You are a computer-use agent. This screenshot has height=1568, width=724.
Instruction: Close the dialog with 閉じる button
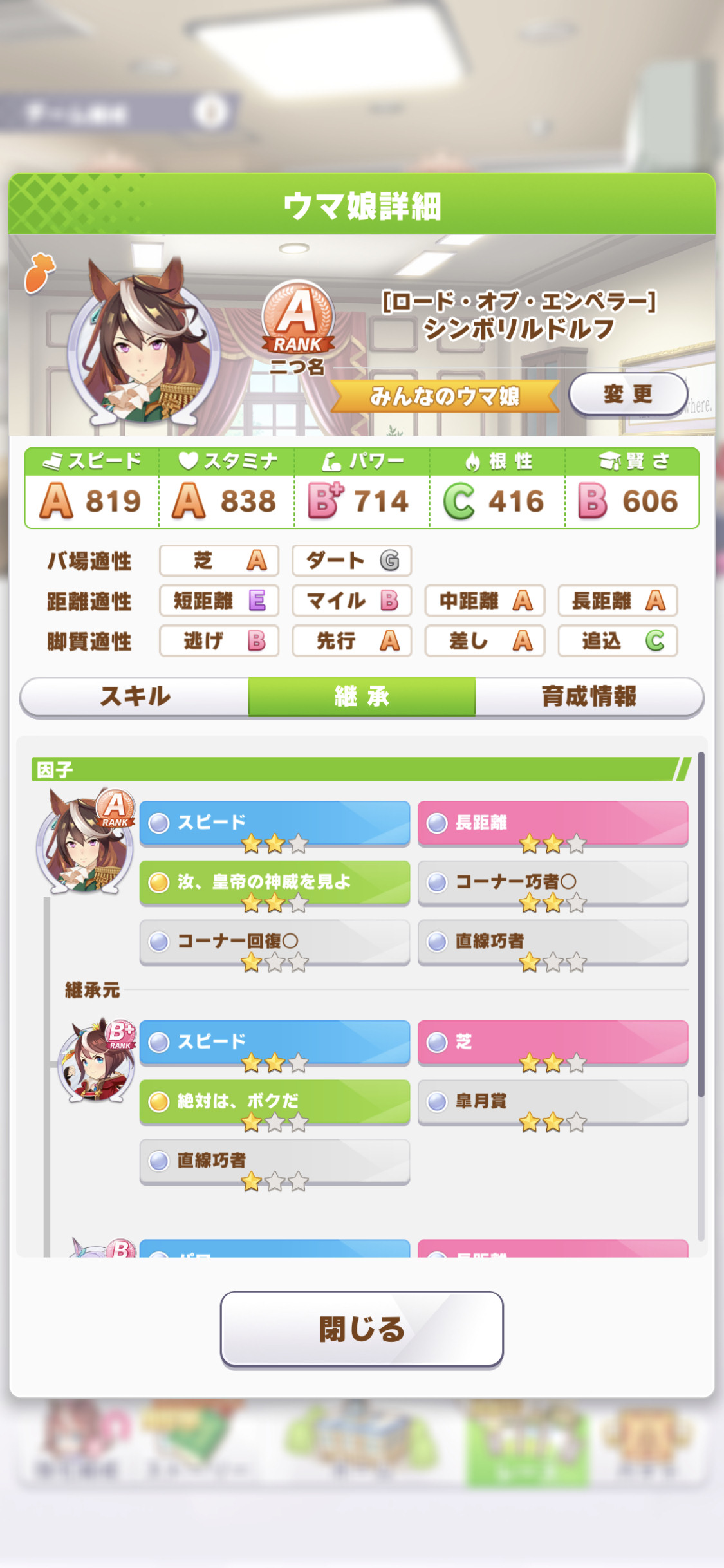point(362,1329)
